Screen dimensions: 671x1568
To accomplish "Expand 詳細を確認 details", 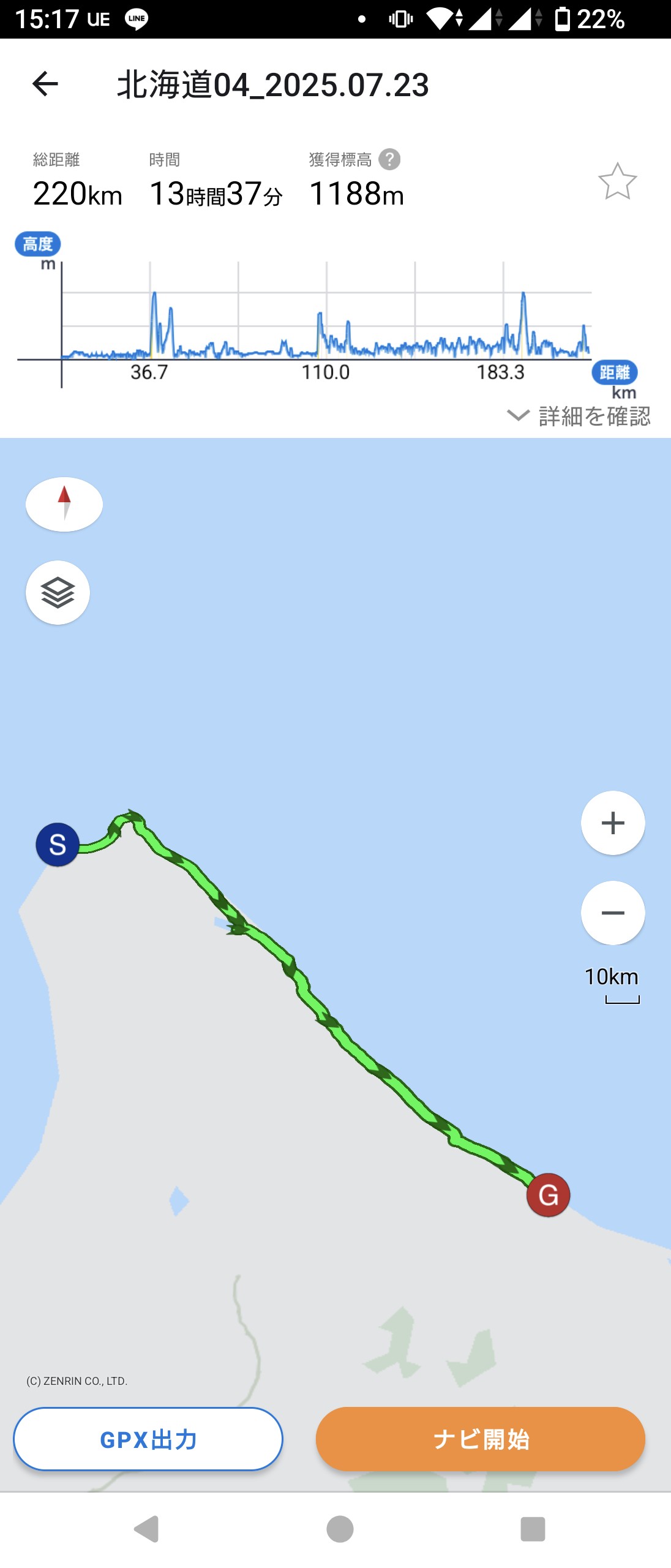I will click(x=579, y=416).
